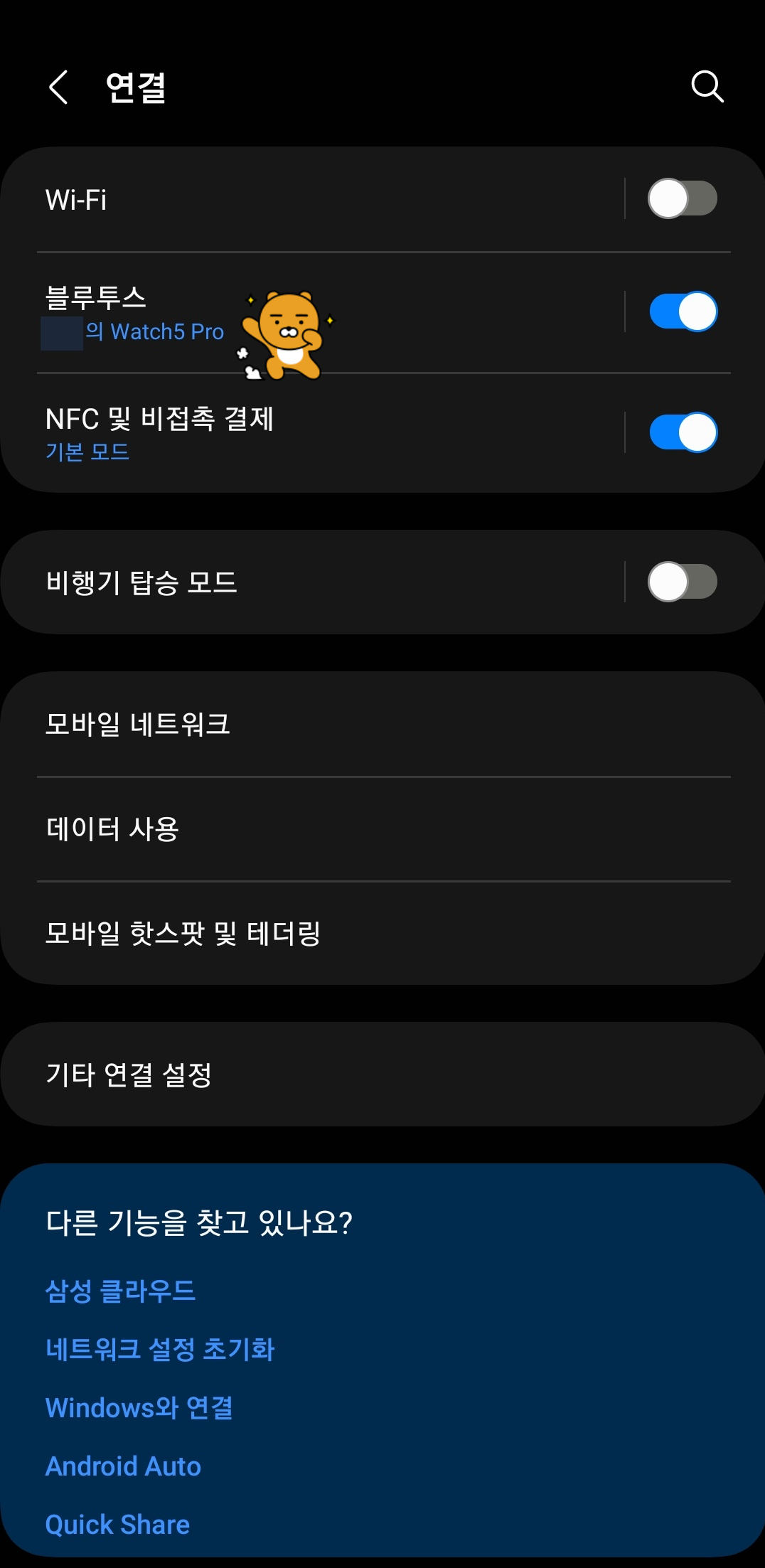
Task: Select the connected Watch5 Pro device
Action: point(135,332)
